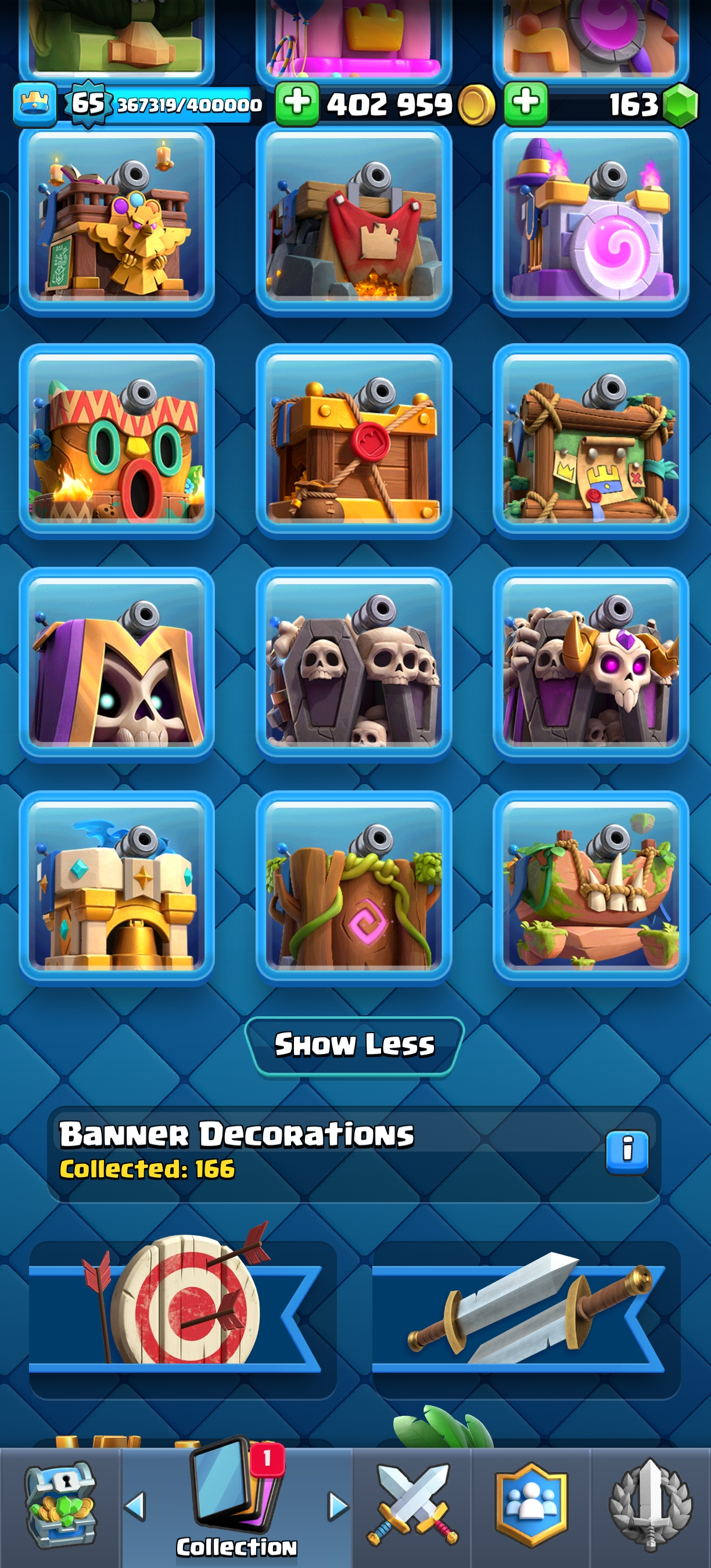
Task: Choose the stone coffin skulls tower skin
Action: pyautogui.click(x=354, y=665)
